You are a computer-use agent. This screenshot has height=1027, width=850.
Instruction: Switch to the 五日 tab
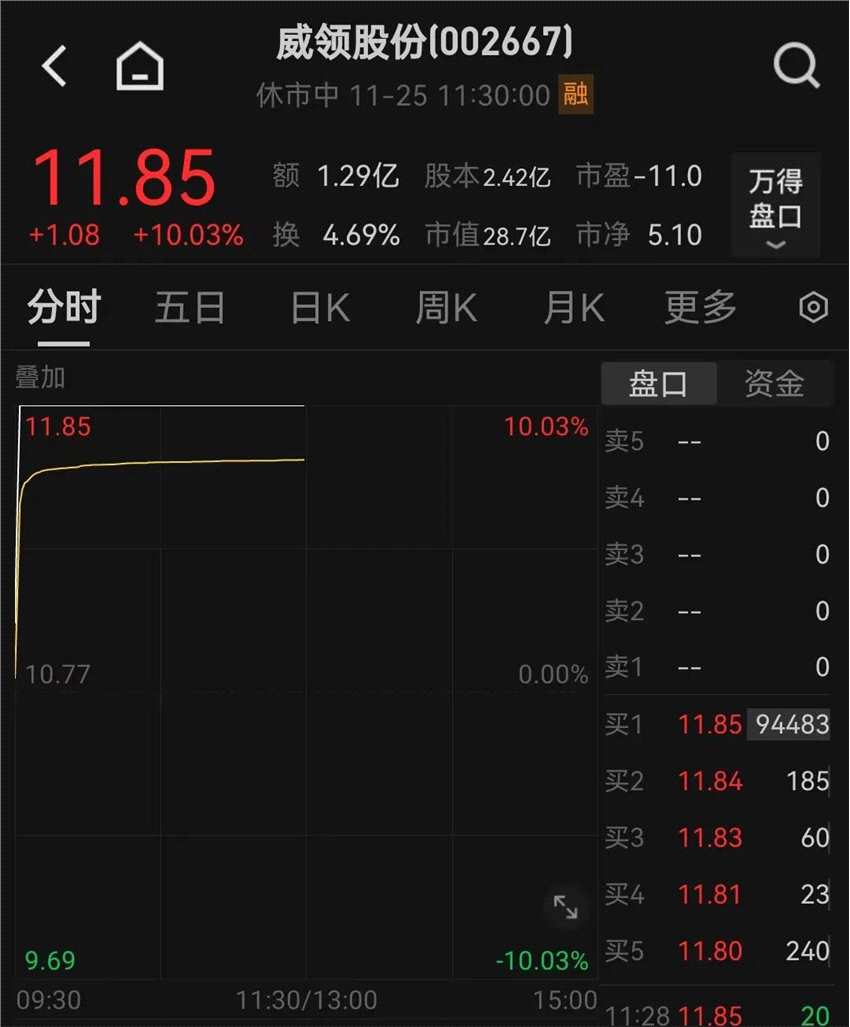coord(190,307)
